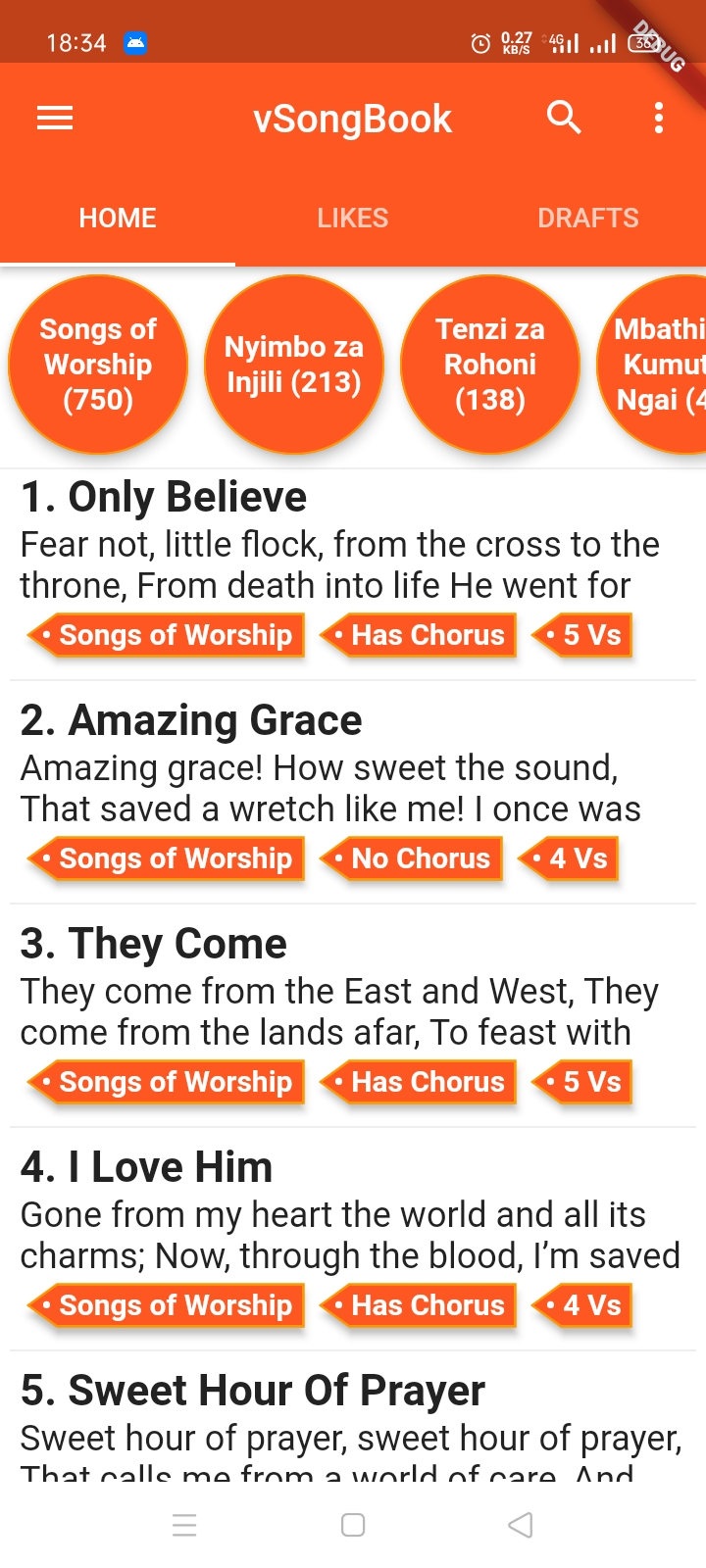This screenshot has width=706, height=1568.
Task: Go to the device home screen
Action: tap(353, 1525)
